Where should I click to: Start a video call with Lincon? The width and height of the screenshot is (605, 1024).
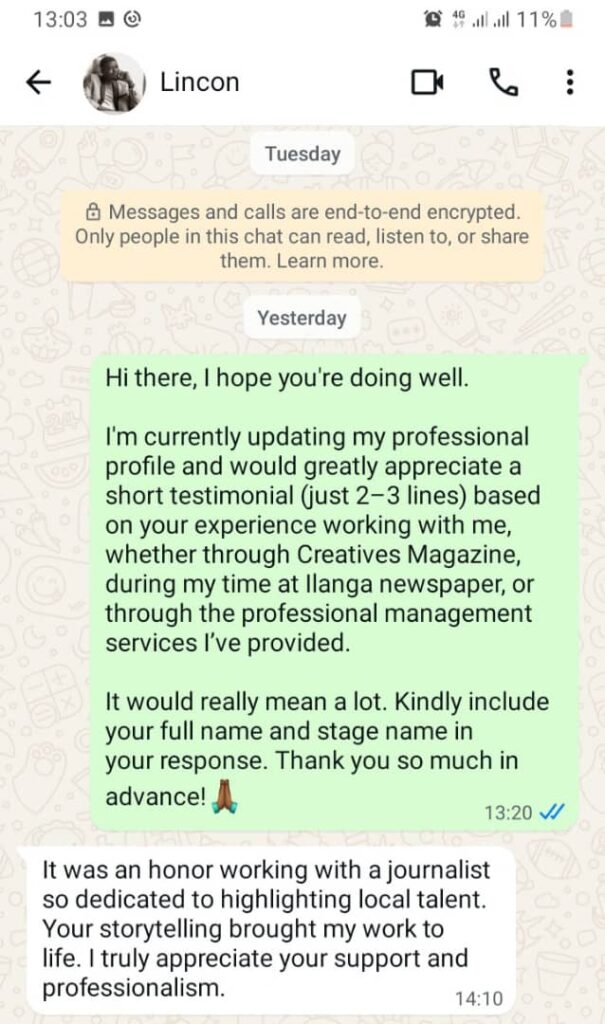click(x=427, y=82)
